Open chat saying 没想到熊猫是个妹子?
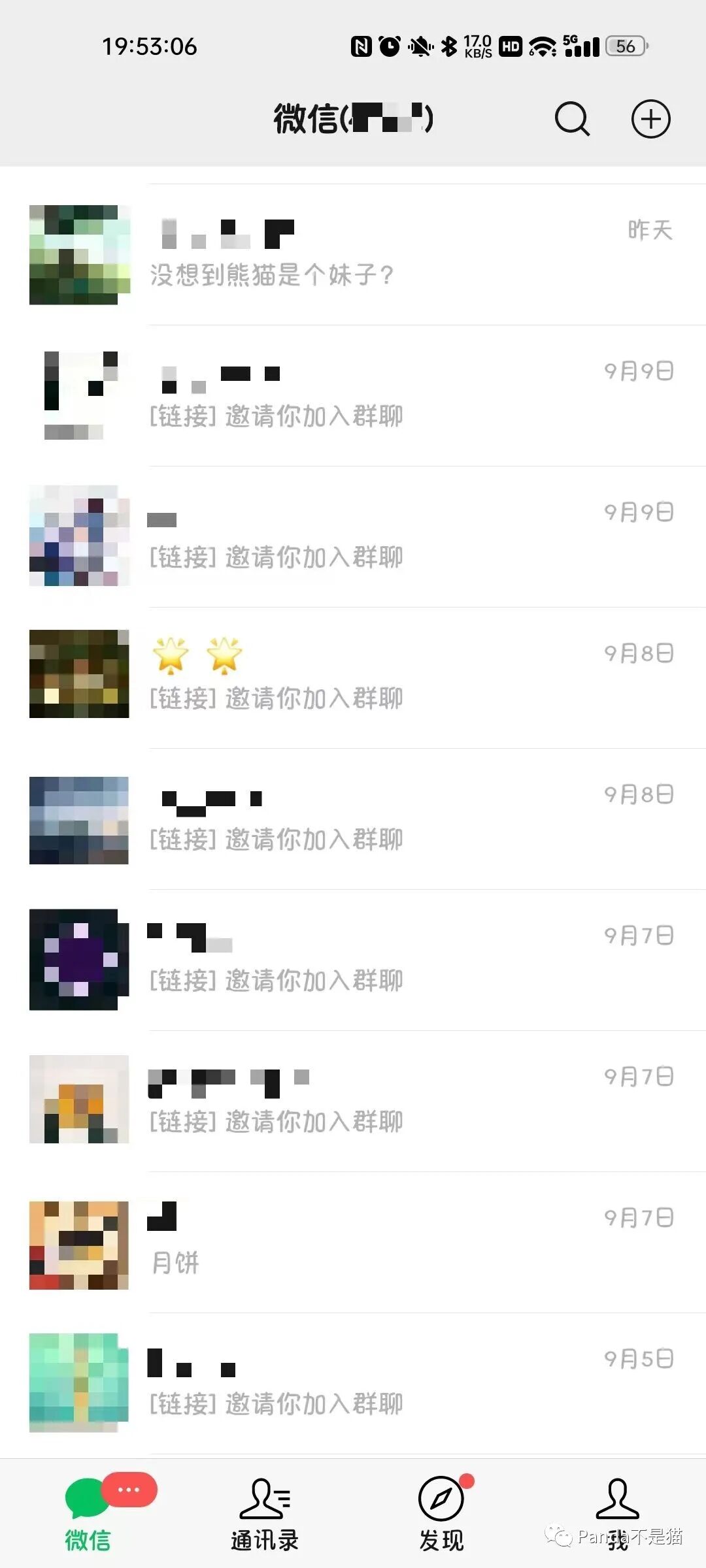The image size is (706, 1568). coord(353,255)
